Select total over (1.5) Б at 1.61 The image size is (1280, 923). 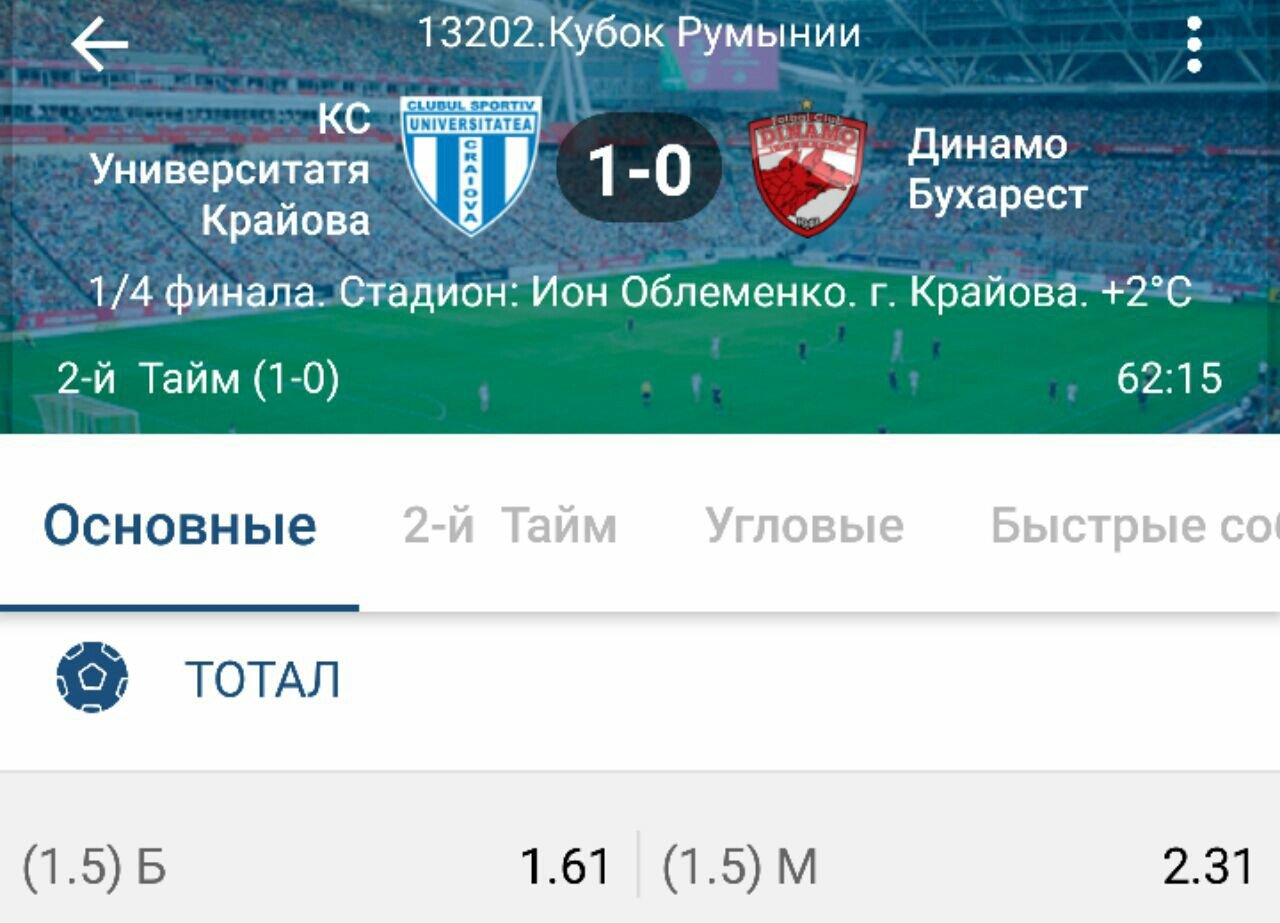point(318,866)
